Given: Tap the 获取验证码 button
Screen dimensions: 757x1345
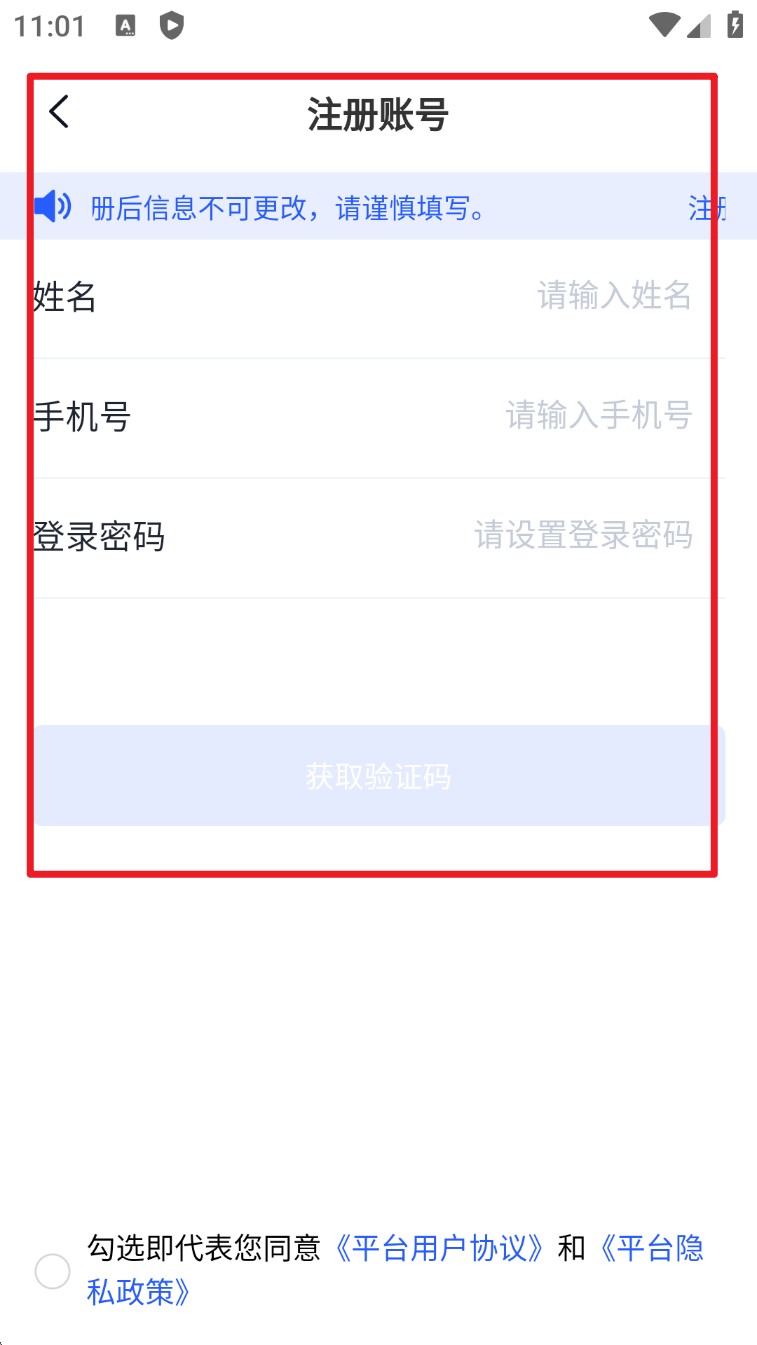Looking at the screenshot, I should (x=379, y=776).
